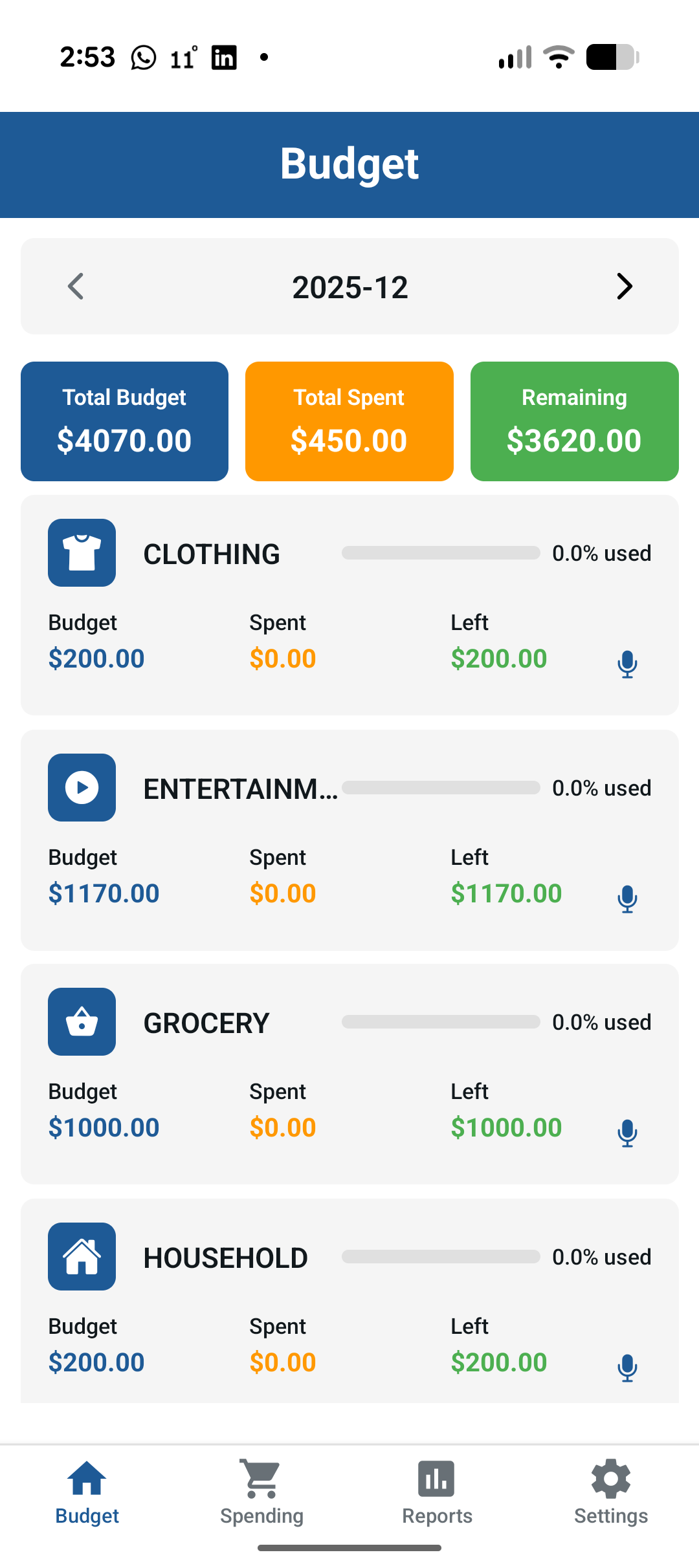The image size is (699, 1568).
Task: Tap the Grocery basket icon
Action: (x=81, y=1021)
